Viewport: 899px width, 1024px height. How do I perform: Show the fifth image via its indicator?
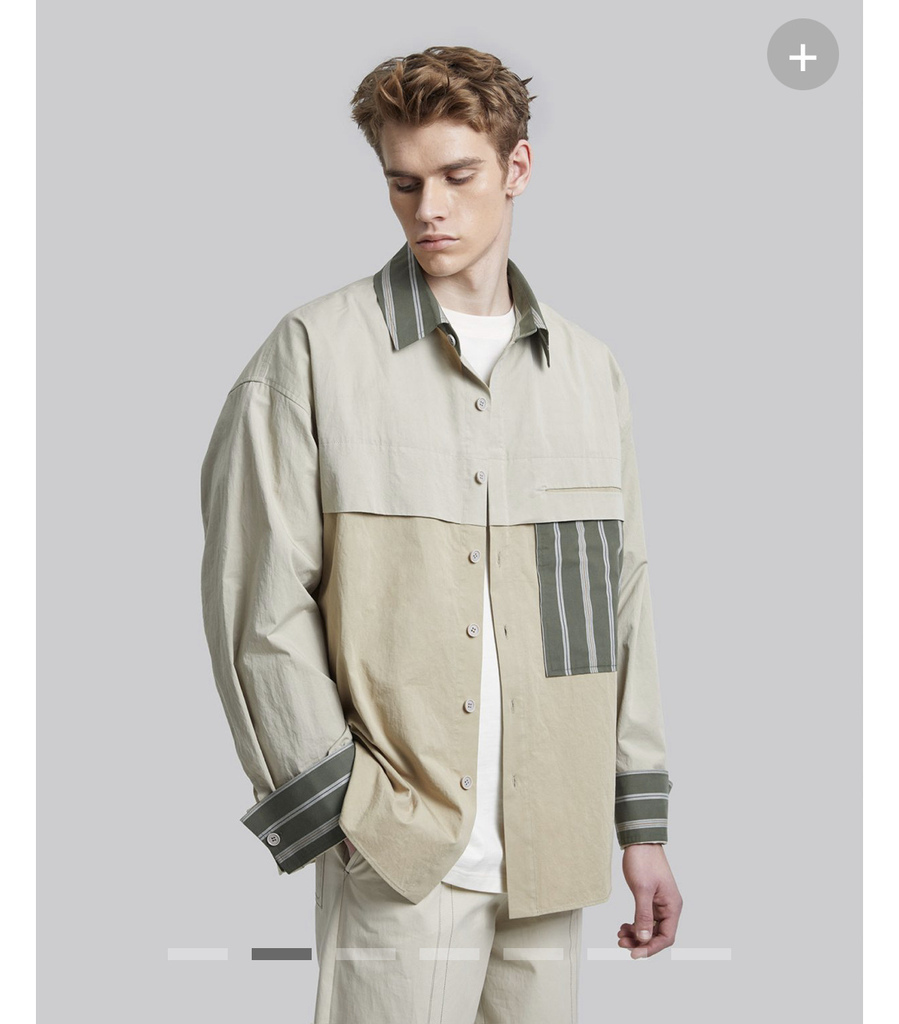(x=533, y=954)
